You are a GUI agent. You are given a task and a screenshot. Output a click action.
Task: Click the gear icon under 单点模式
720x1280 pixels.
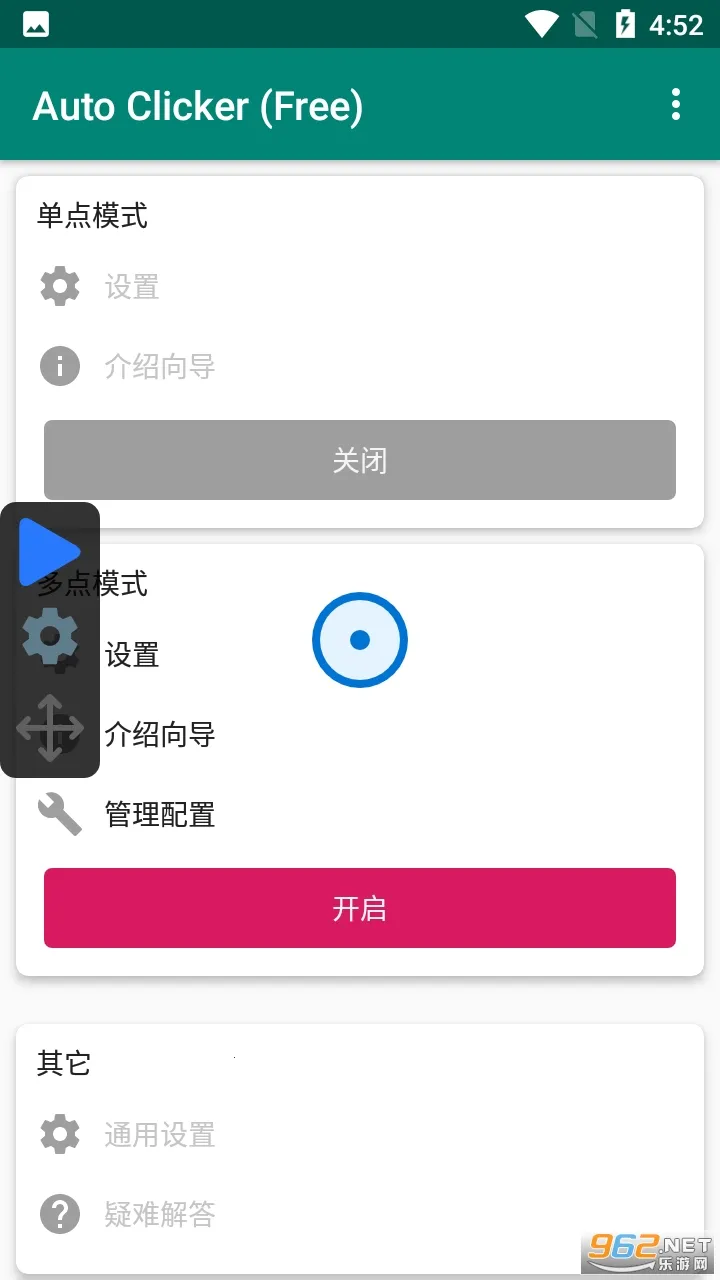point(59,286)
